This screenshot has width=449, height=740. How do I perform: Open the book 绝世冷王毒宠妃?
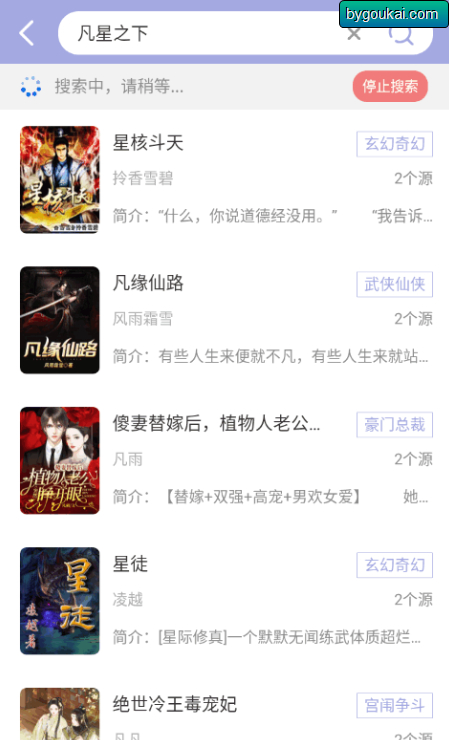point(225,713)
